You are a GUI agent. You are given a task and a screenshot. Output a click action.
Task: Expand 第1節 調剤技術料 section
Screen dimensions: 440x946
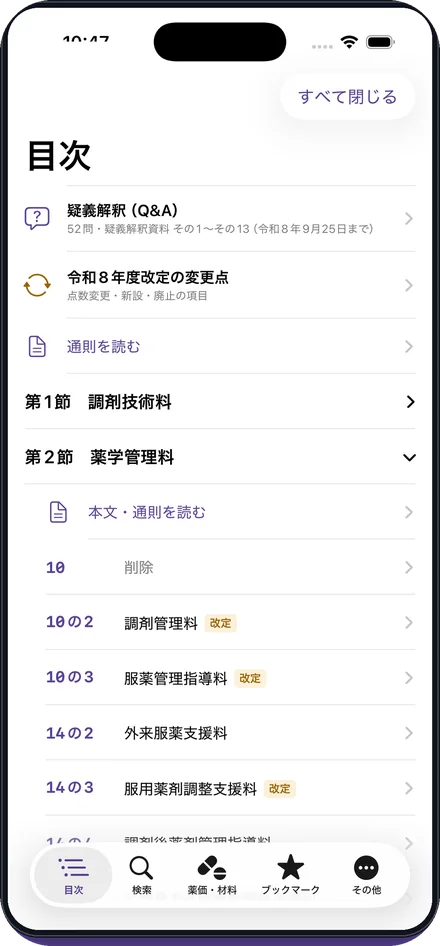coord(220,402)
